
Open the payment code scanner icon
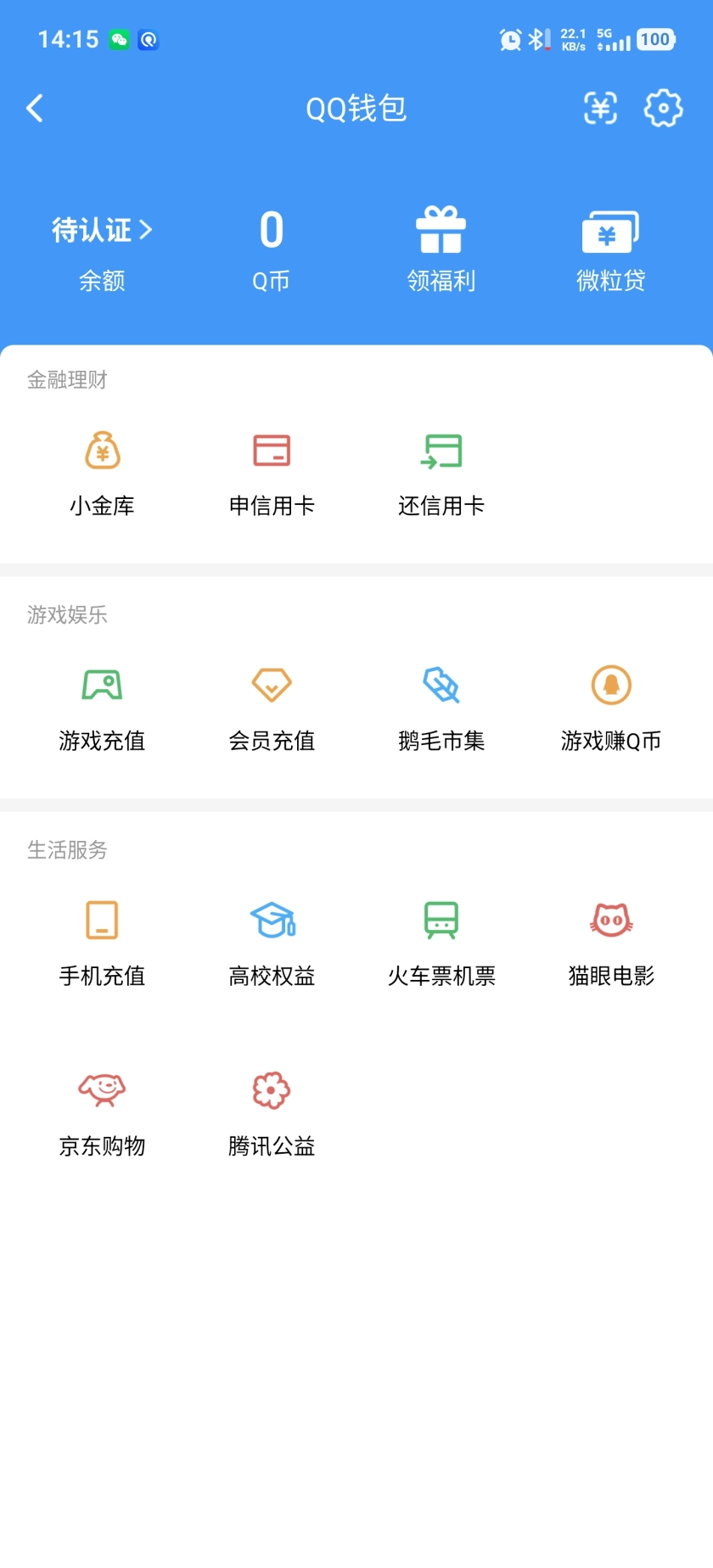point(599,109)
